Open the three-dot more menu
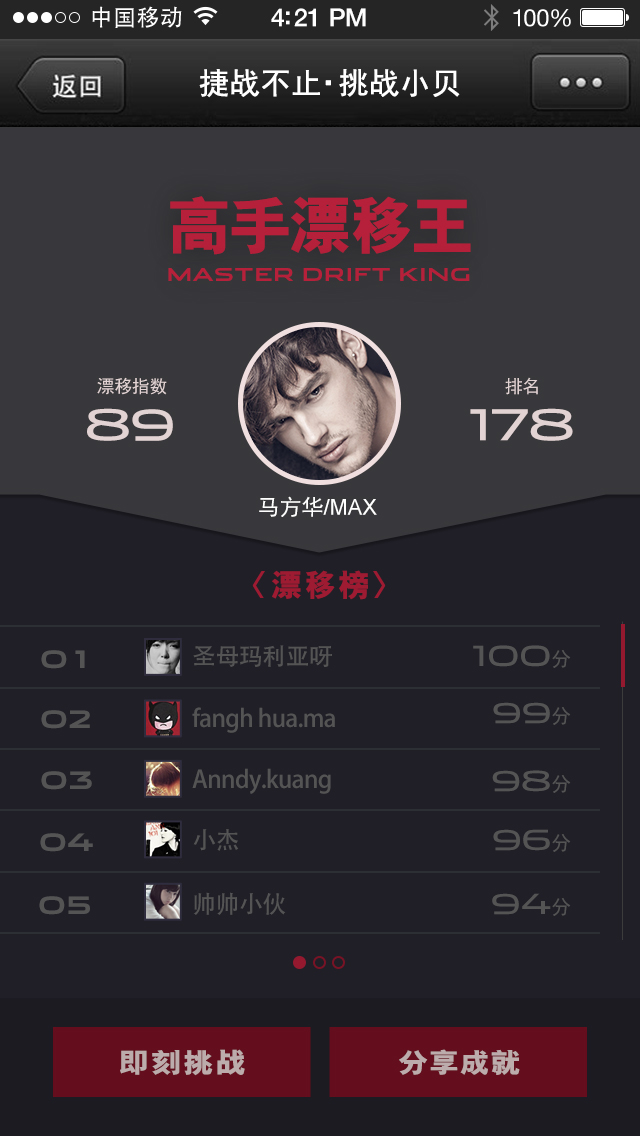Viewport: 640px width, 1136px height. 581,83
